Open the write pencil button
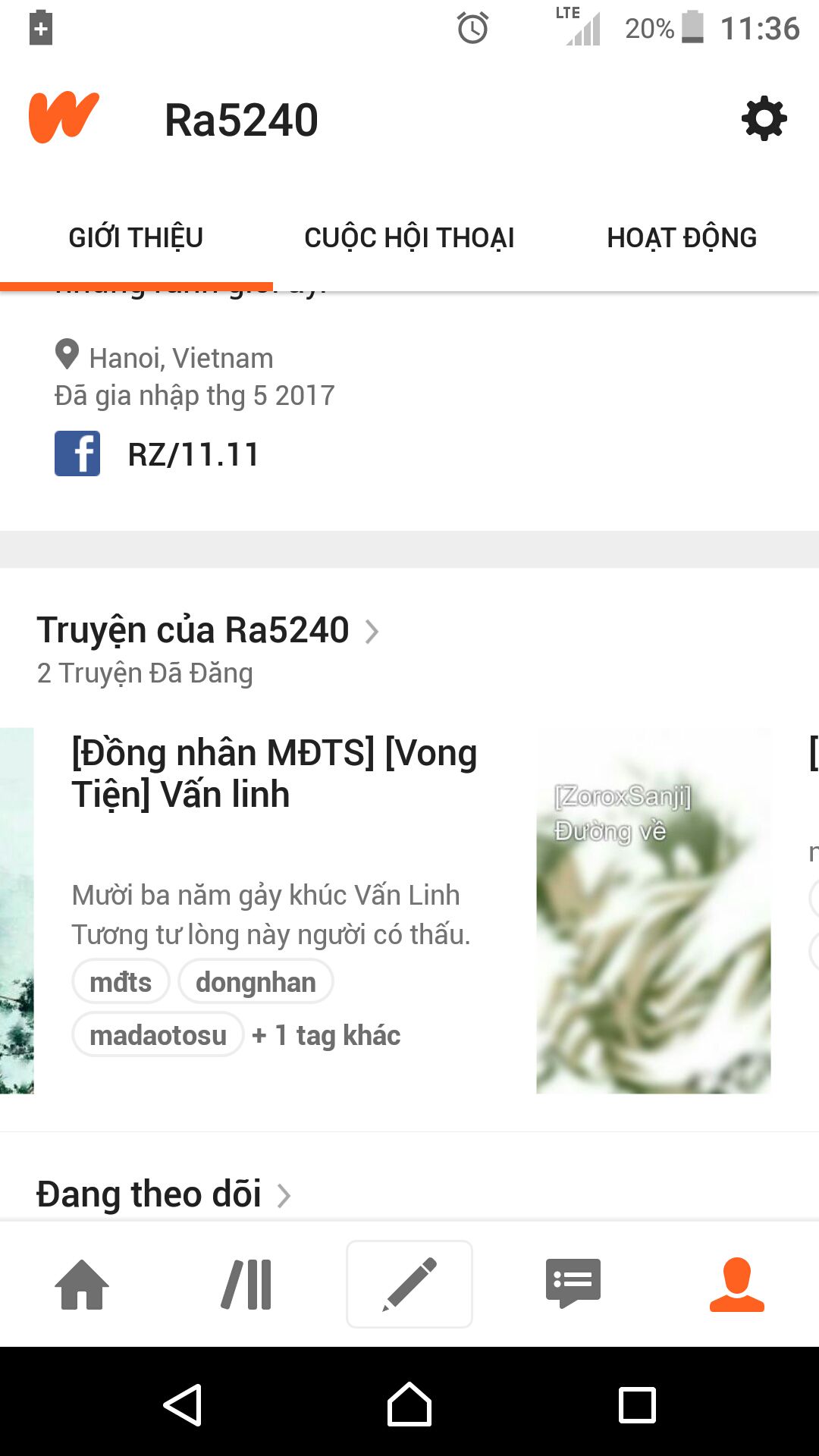Viewport: 819px width, 1456px height. (409, 1285)
